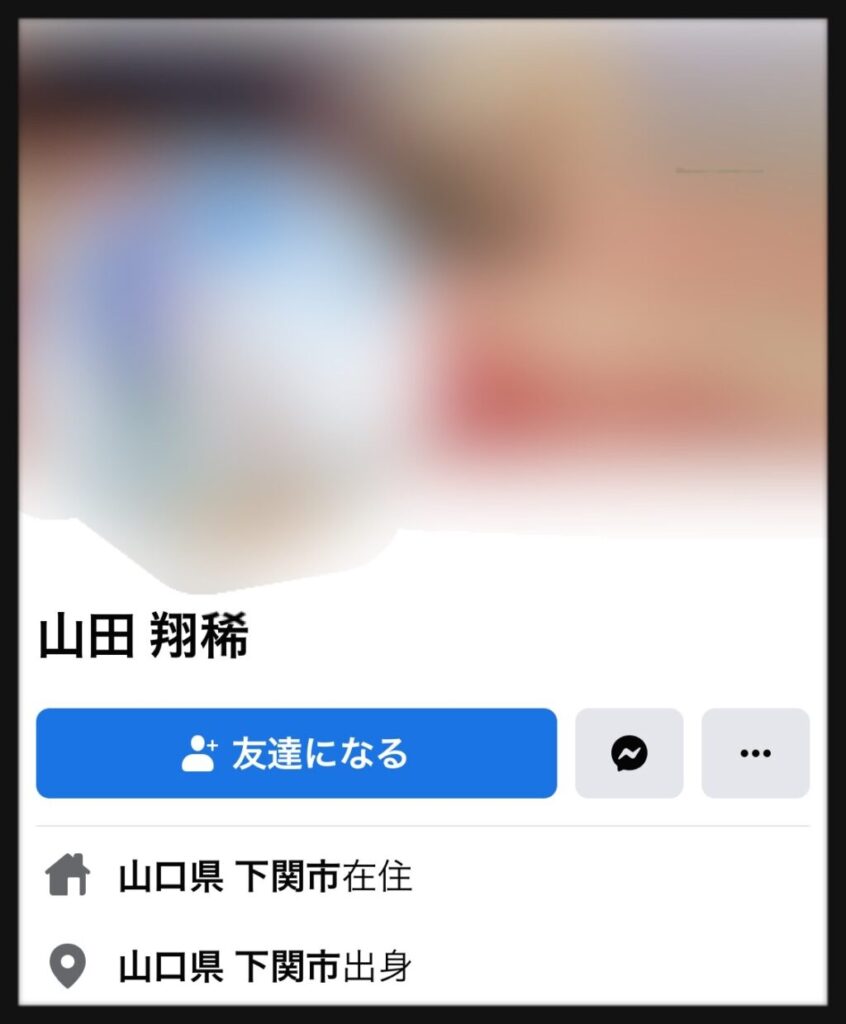Tap the 友達になる add friend button
846x1024 pixels.
coord(296,753)
